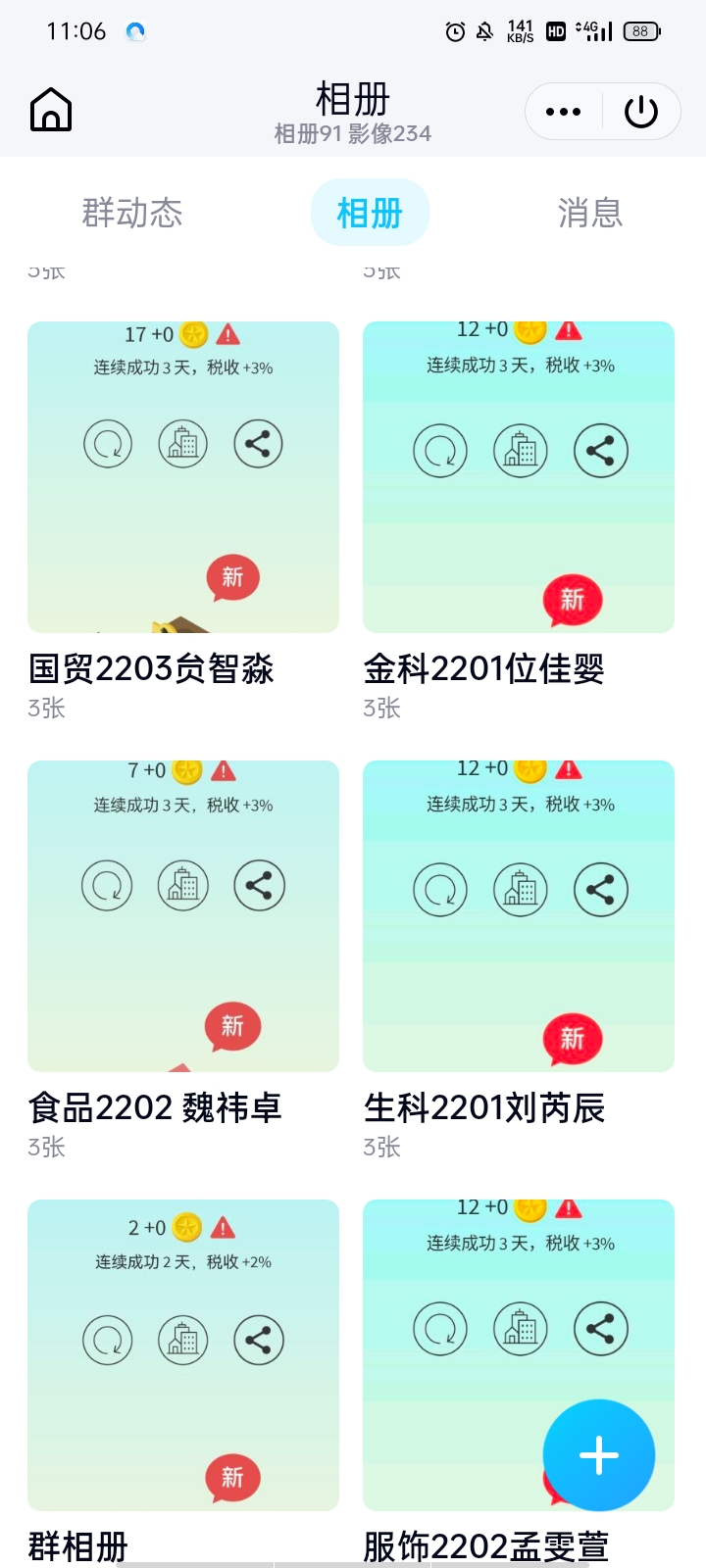Open the 群相册 album

click(183, 1355)
